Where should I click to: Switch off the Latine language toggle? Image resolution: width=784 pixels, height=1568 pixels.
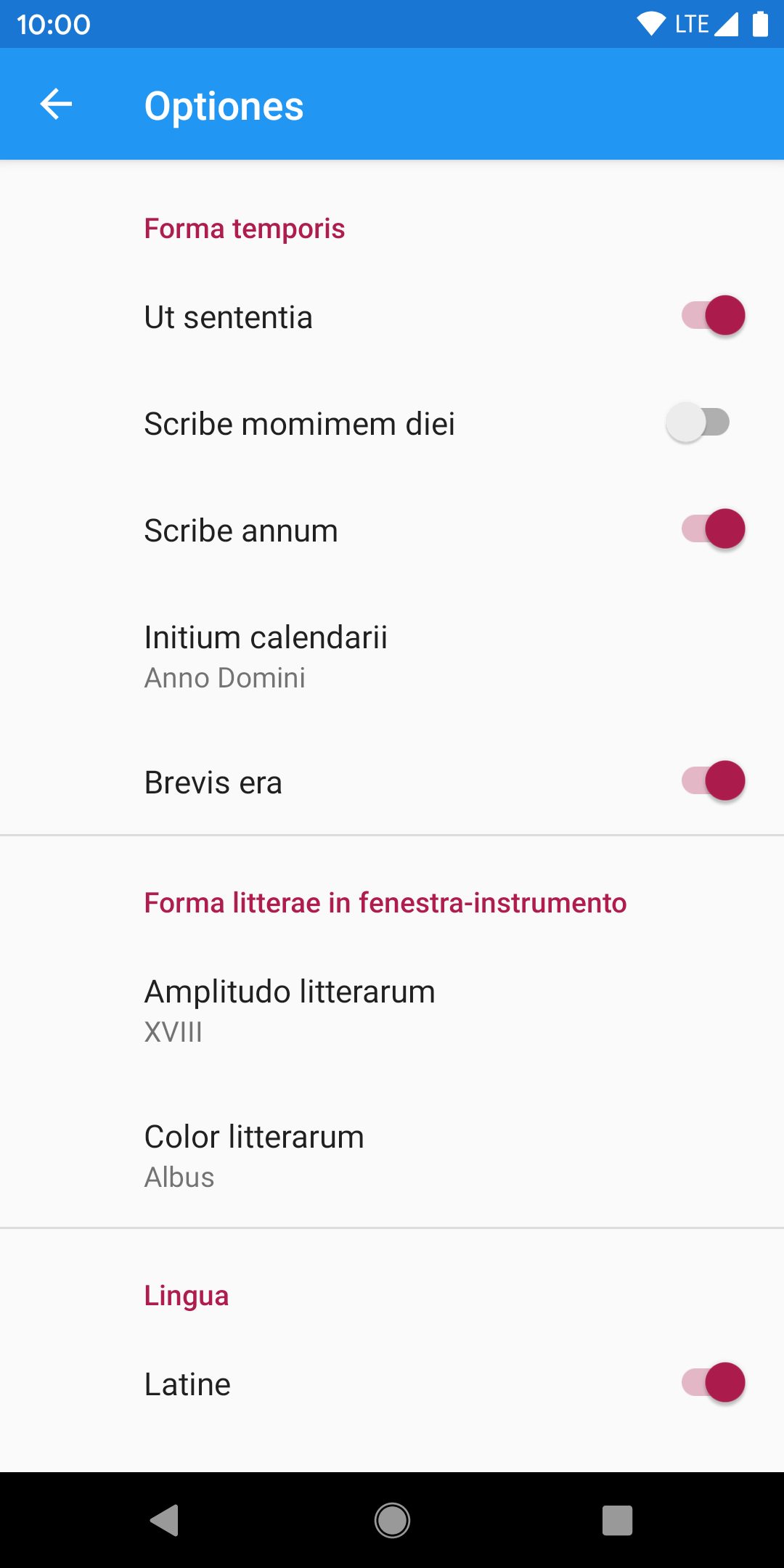pos(713,1382)
